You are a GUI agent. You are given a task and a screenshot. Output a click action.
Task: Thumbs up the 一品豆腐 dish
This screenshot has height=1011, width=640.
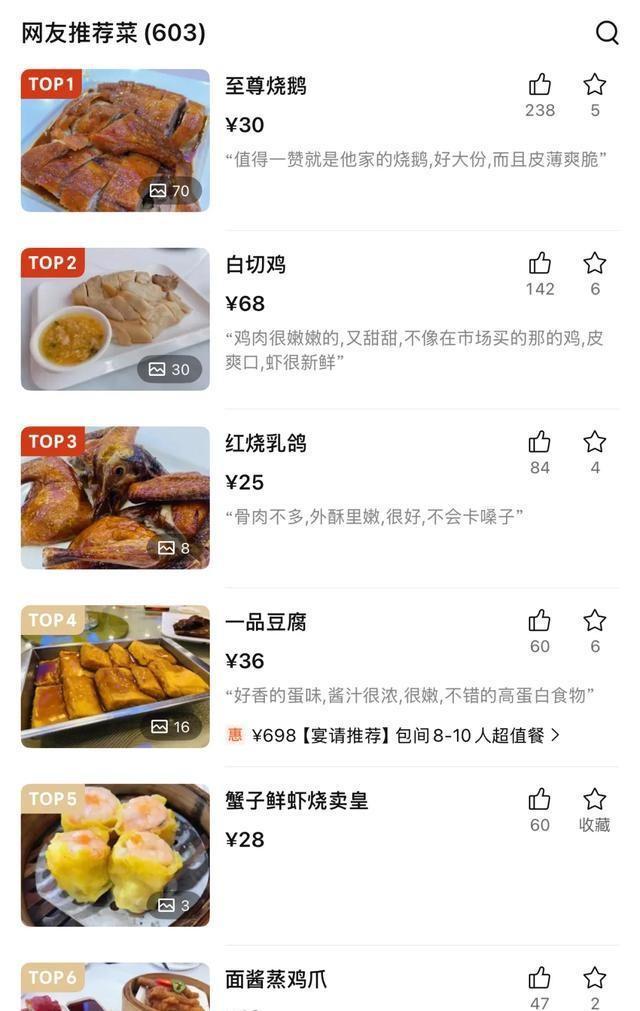click(540, 621)
